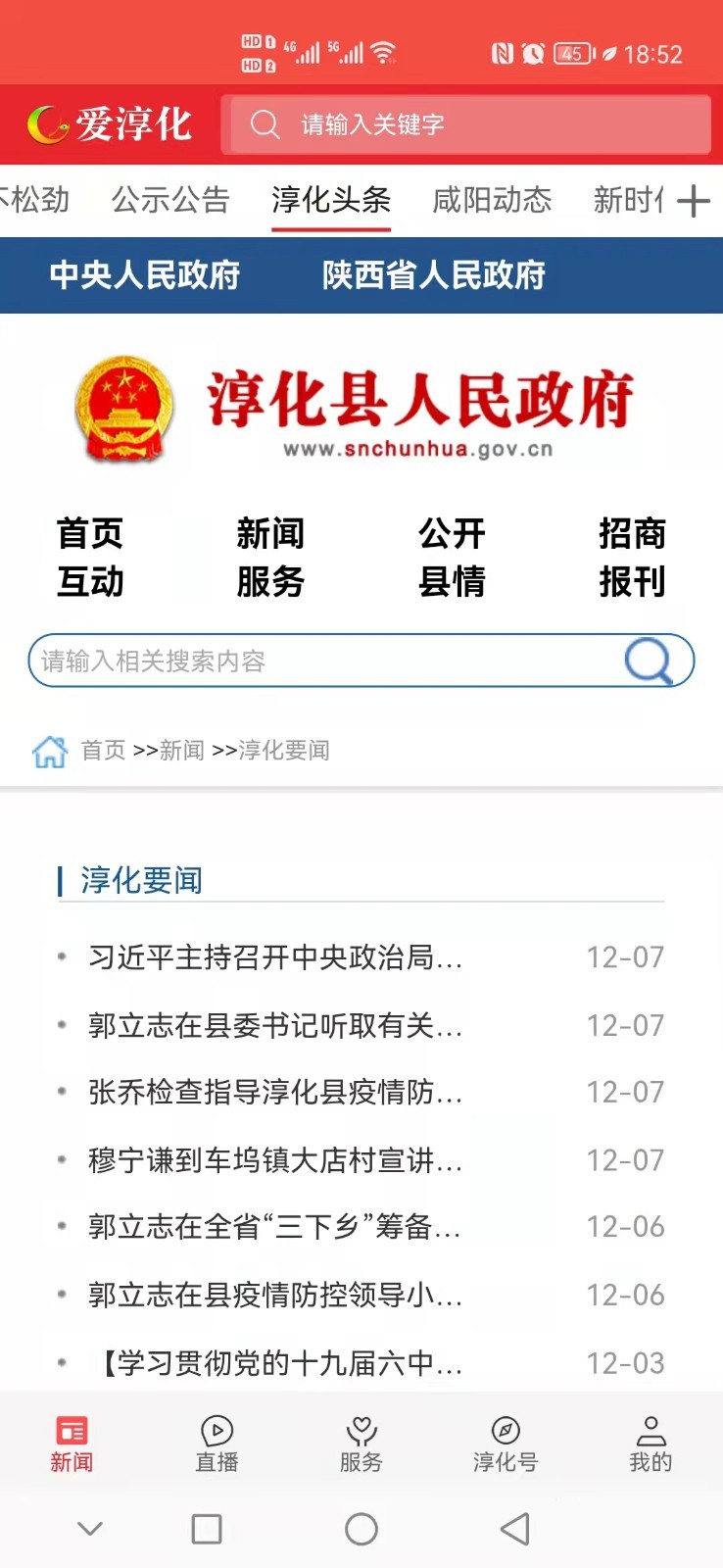Switch to the 公示公告 tab

coord(170,200)
